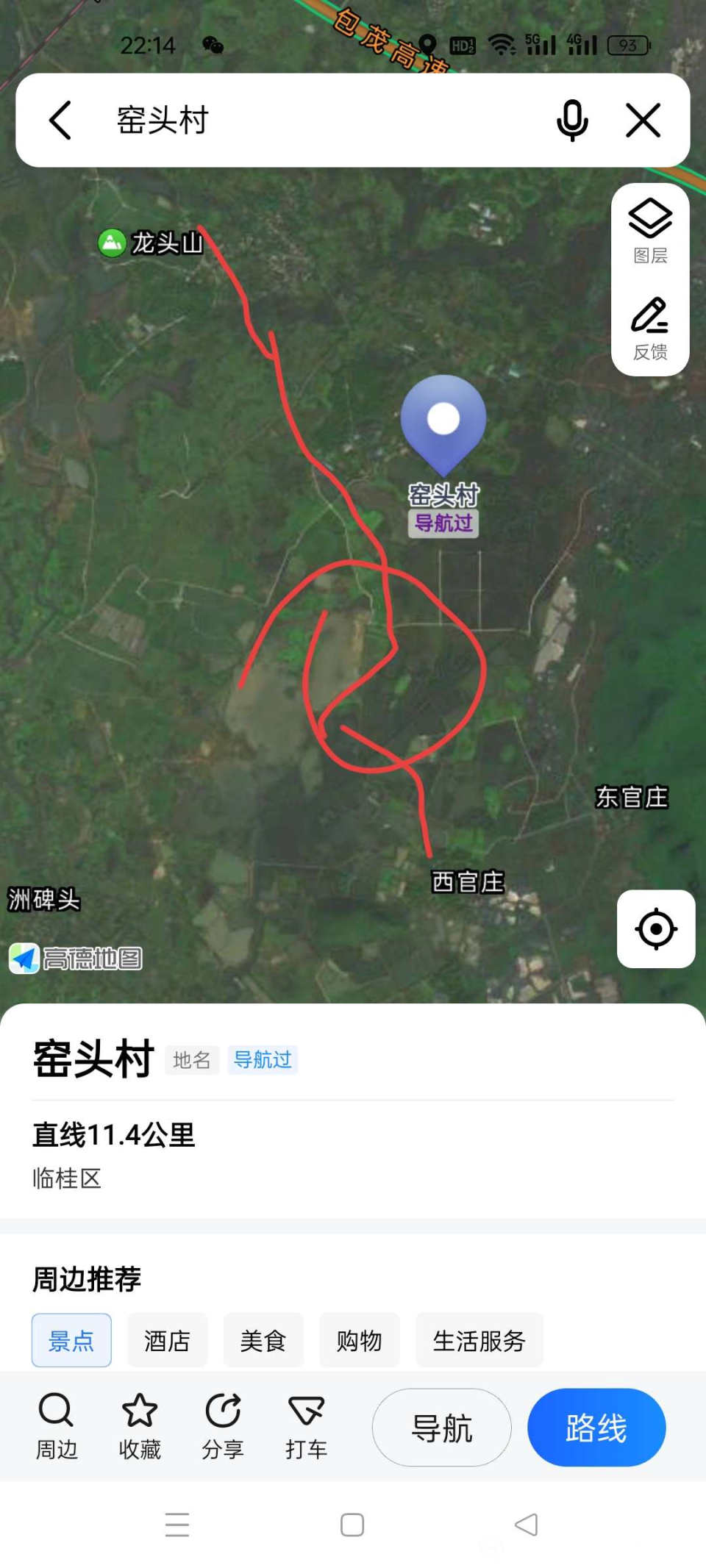Open the 图层 map layers panel
The height and width of the screenshot is (1568, 706).
(x=650, y=231)
